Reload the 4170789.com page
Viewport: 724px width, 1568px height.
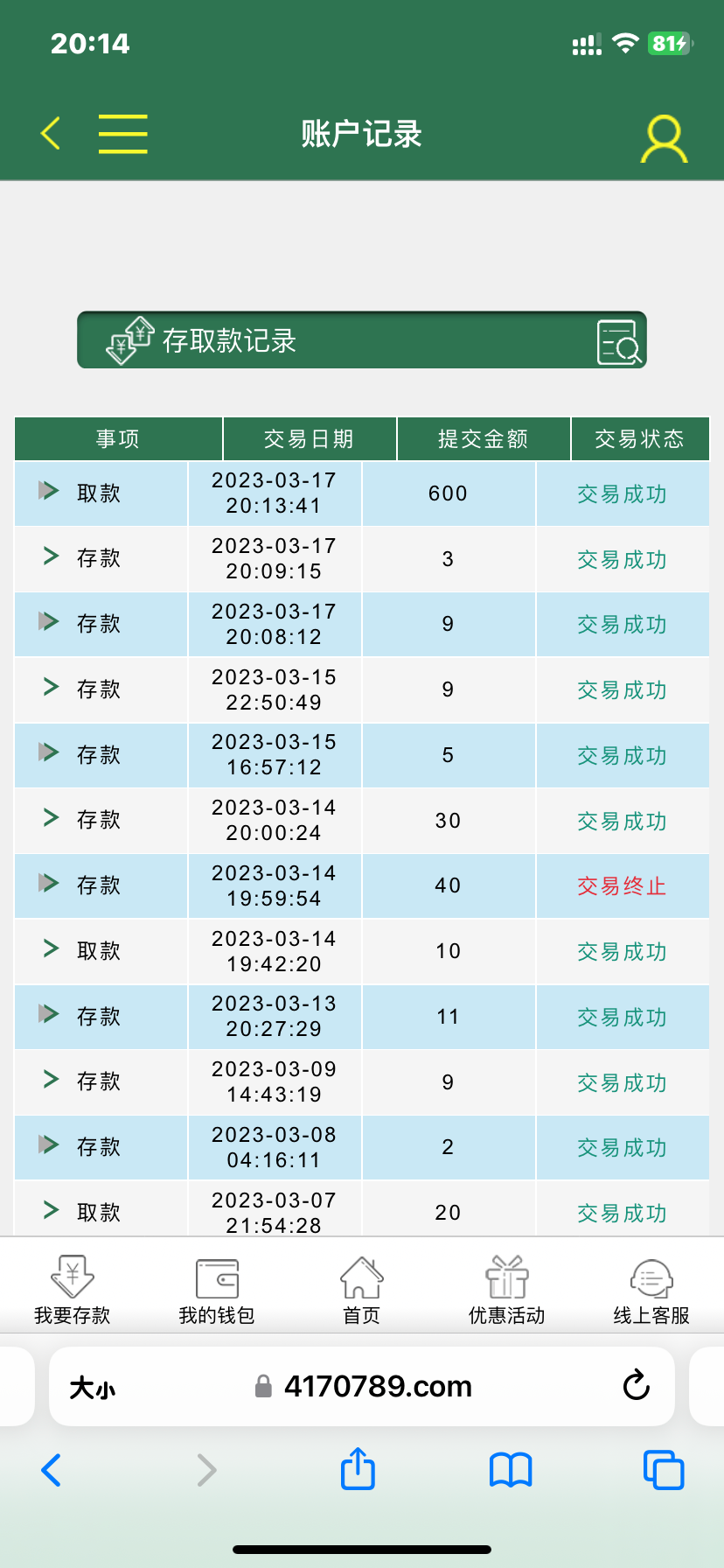point(636,1387)
